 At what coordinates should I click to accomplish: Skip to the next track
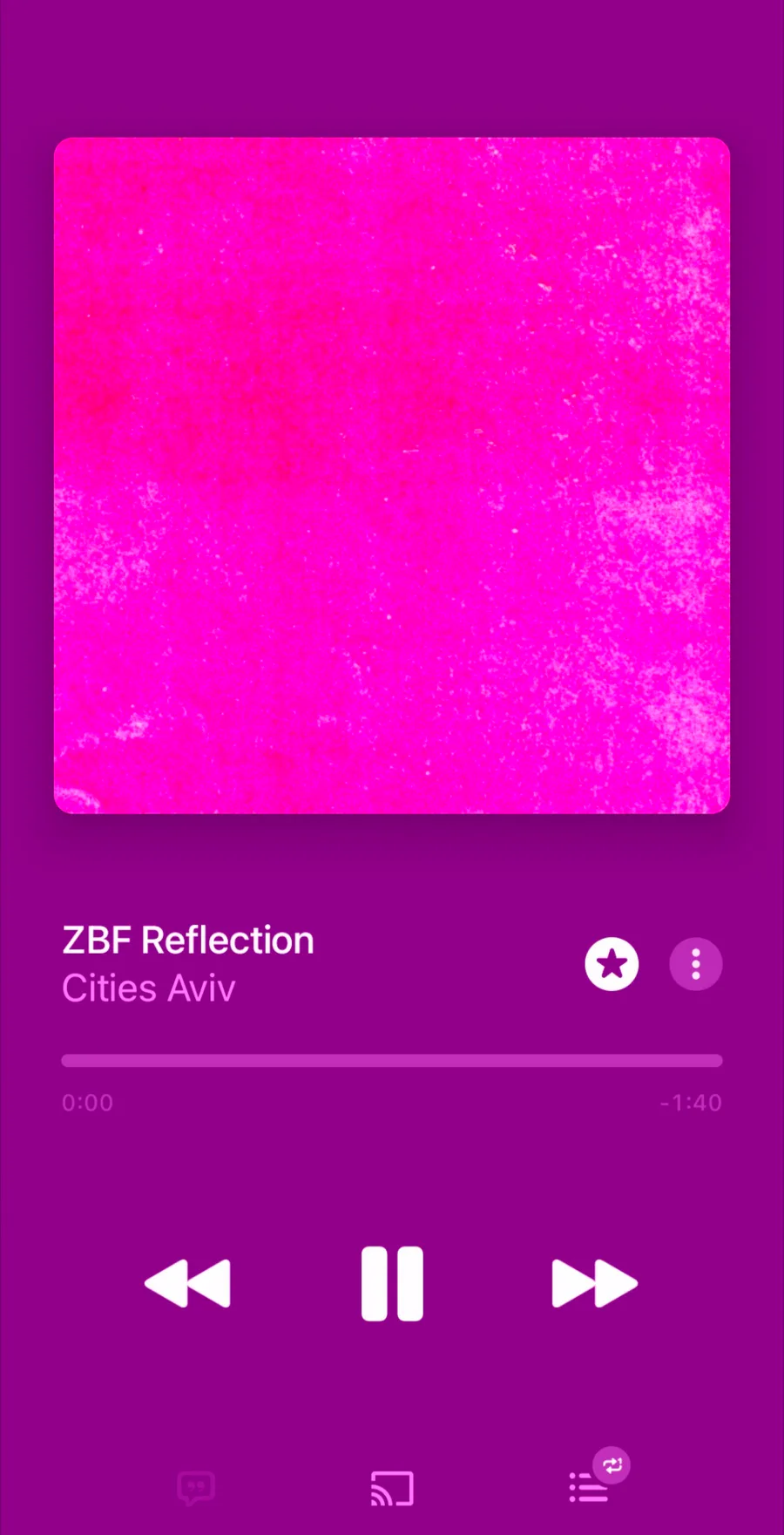595,1283
